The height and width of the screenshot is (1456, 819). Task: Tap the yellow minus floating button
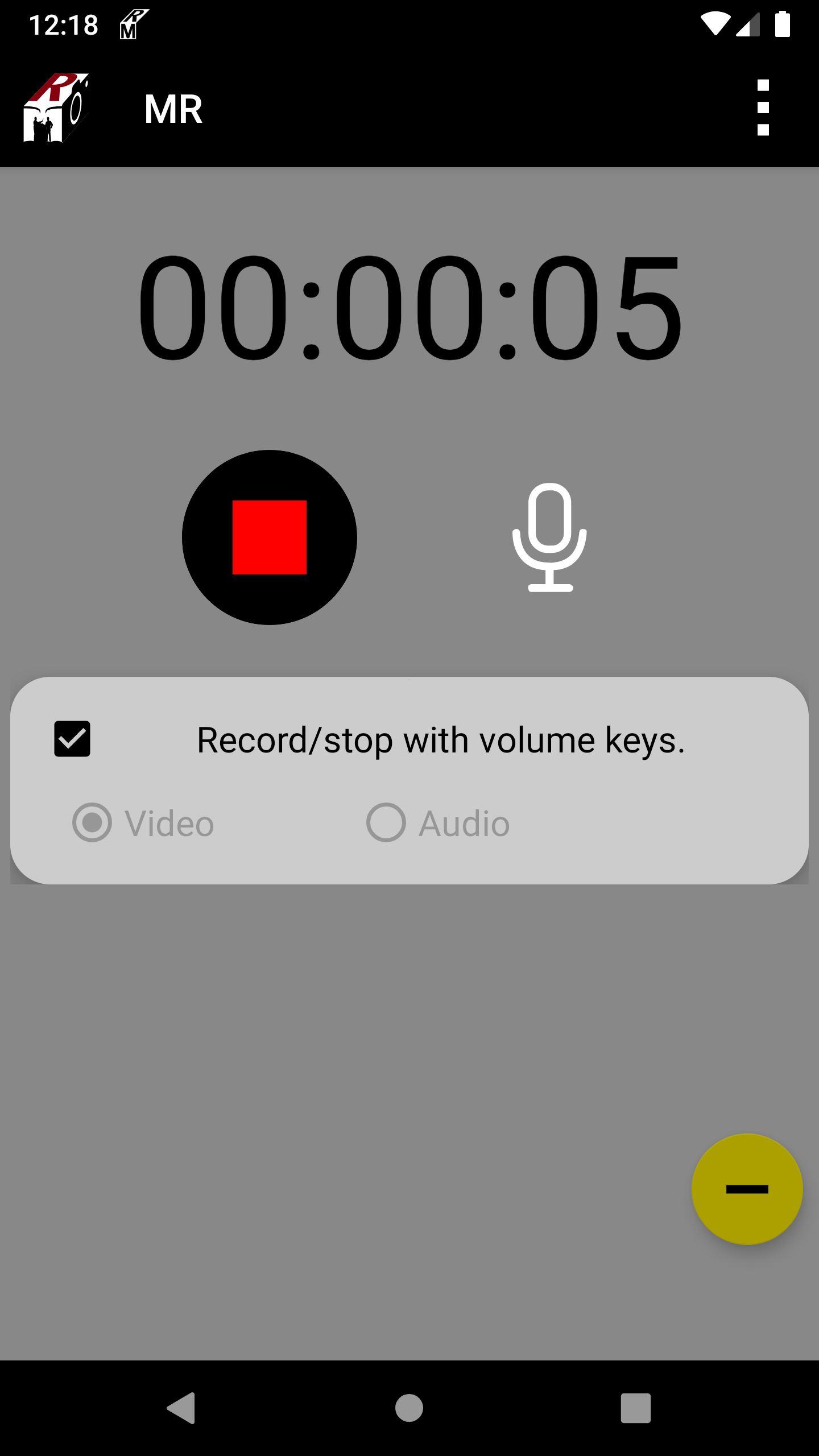coord(747,1189)
